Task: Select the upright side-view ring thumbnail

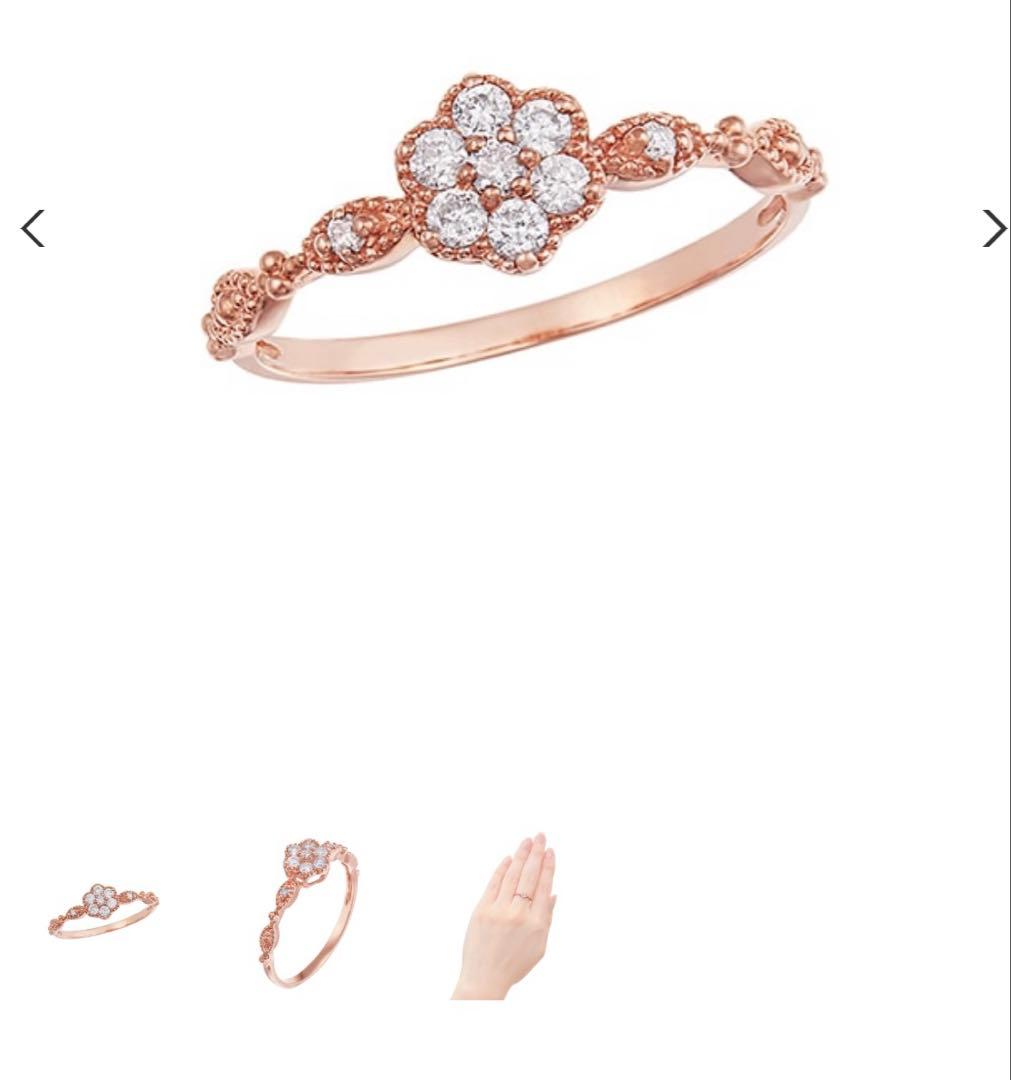Action: click(x=307, y=912)
